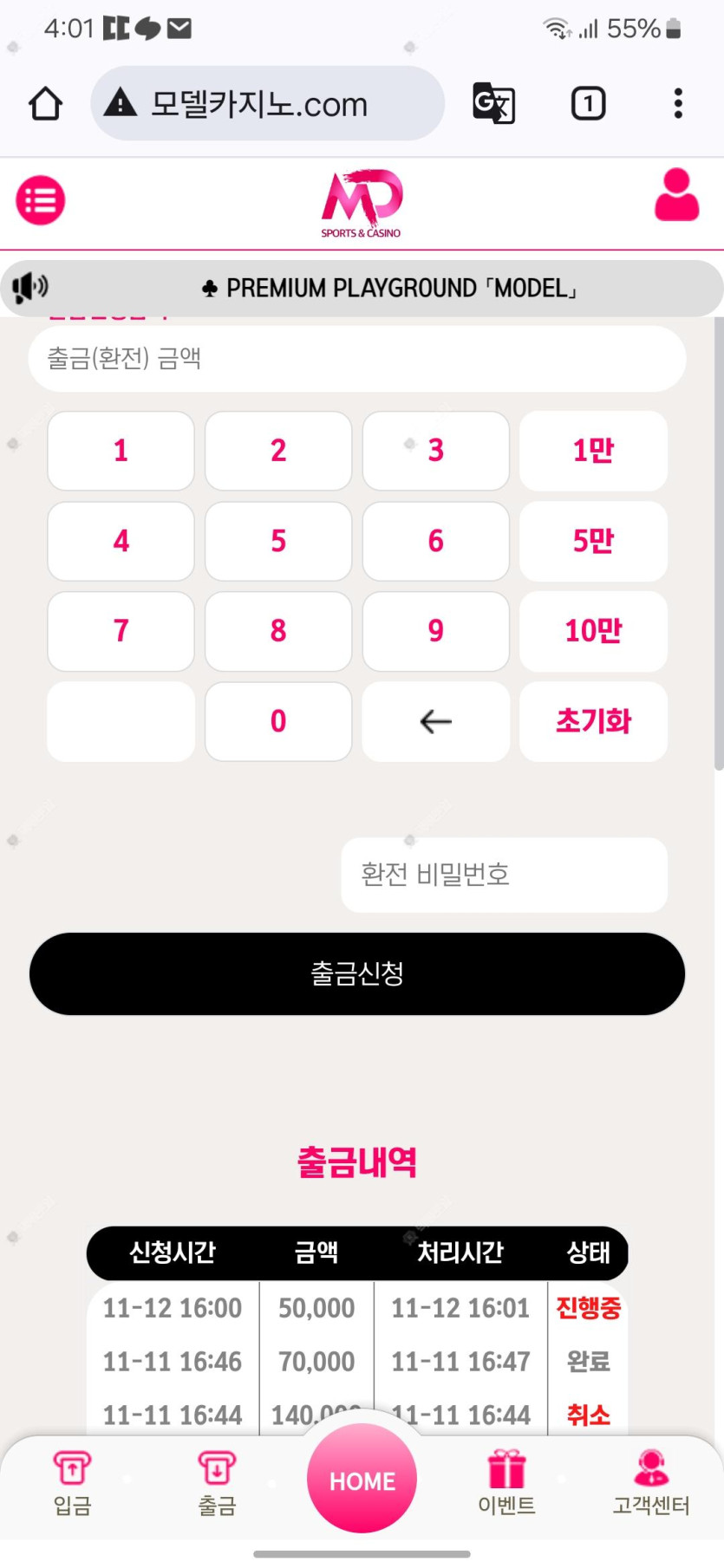
Task: Open the browser overflow menu
Action: click(678, 104)
